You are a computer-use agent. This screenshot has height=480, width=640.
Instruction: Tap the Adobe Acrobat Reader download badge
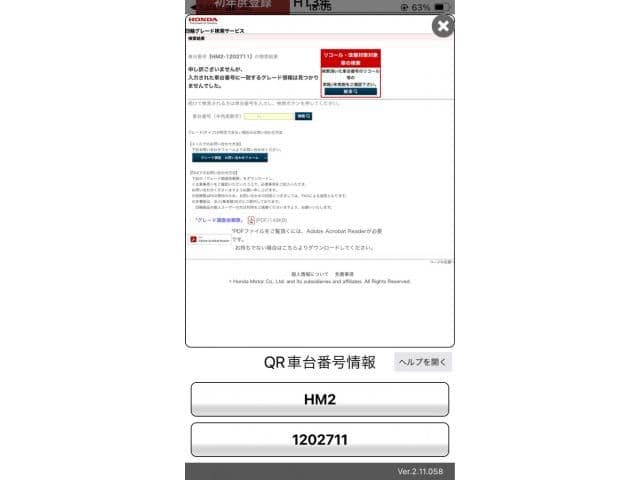(209, 240)
